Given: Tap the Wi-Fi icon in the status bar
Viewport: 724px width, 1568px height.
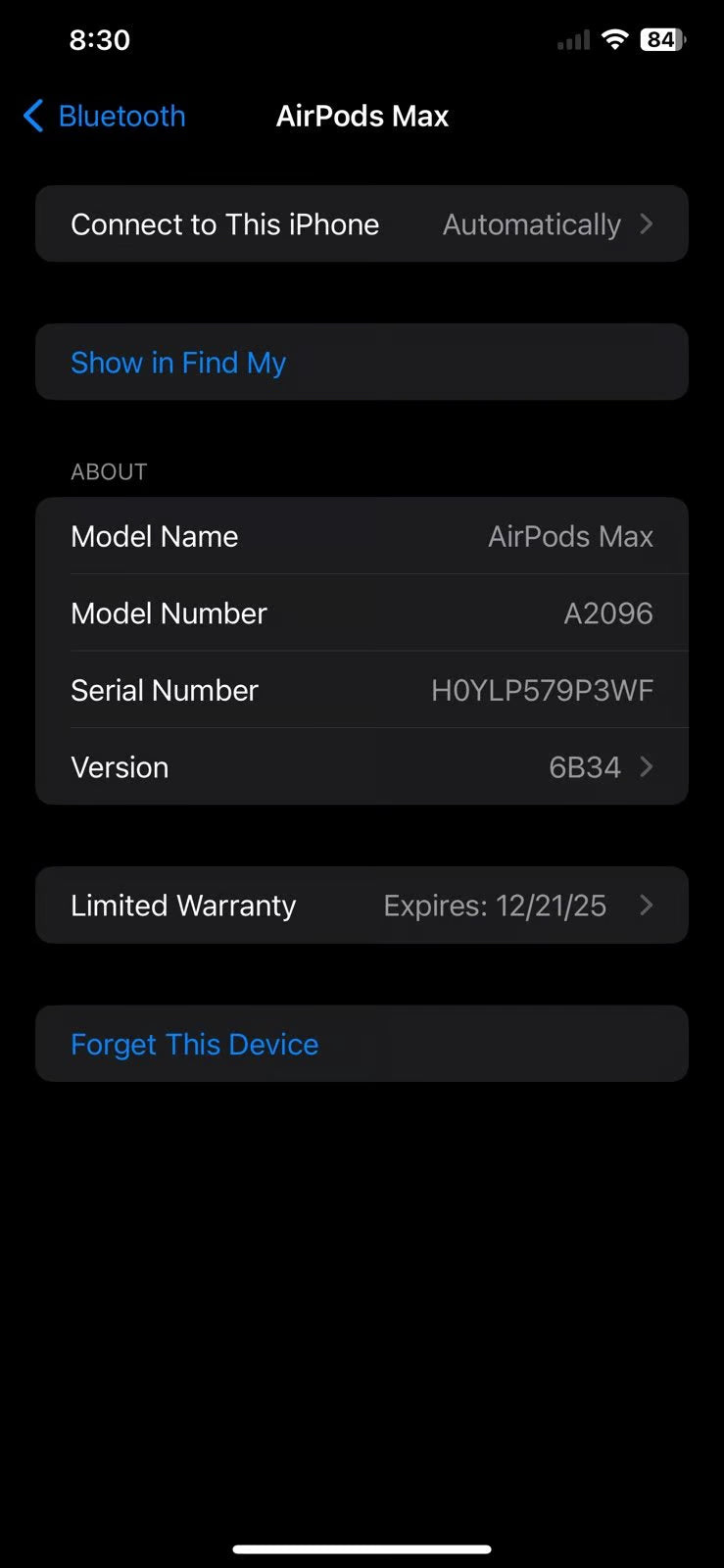Looking at the screenshot, I should coord(614,39).
